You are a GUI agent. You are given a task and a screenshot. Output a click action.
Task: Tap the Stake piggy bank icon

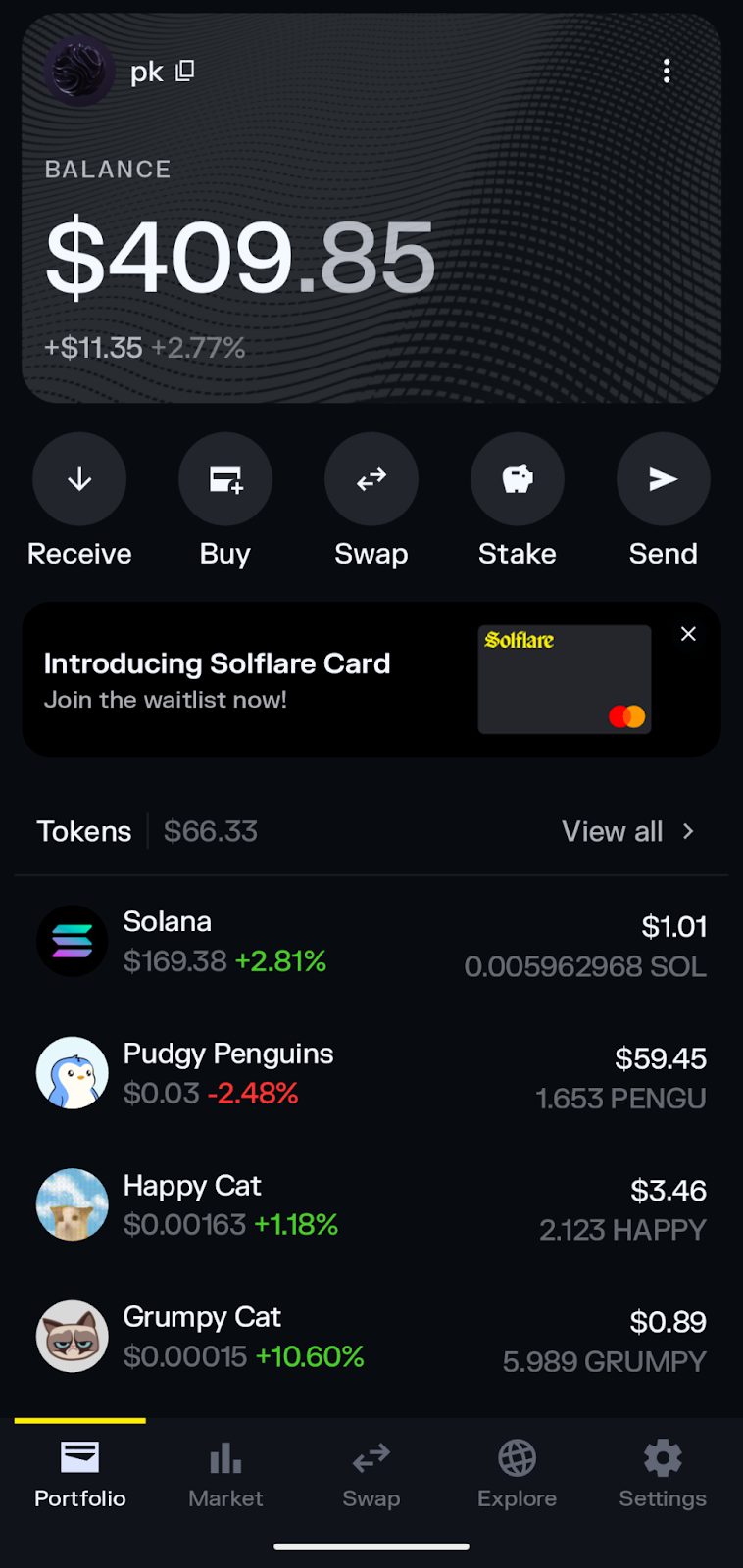coord(517,478)
